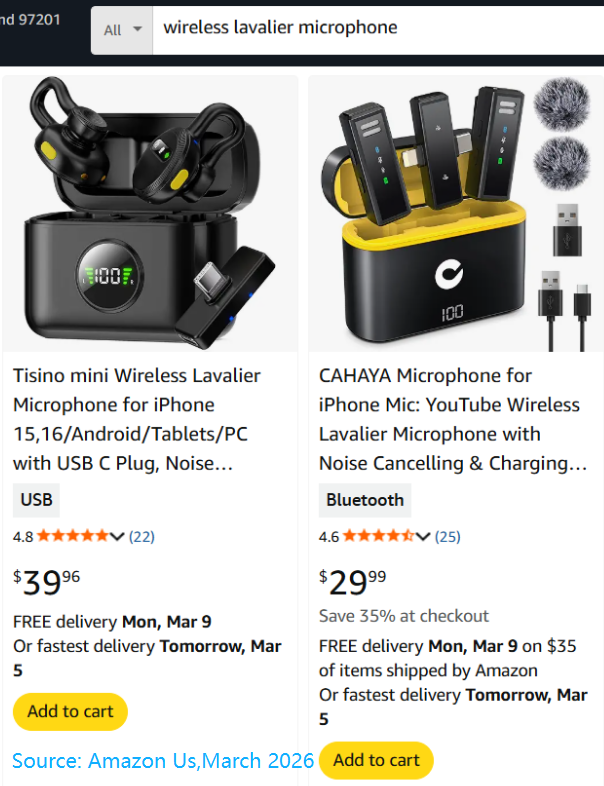Add the Tisino microphone to cart
This screenshot has width=604, height=786.
tap(70, 711)
